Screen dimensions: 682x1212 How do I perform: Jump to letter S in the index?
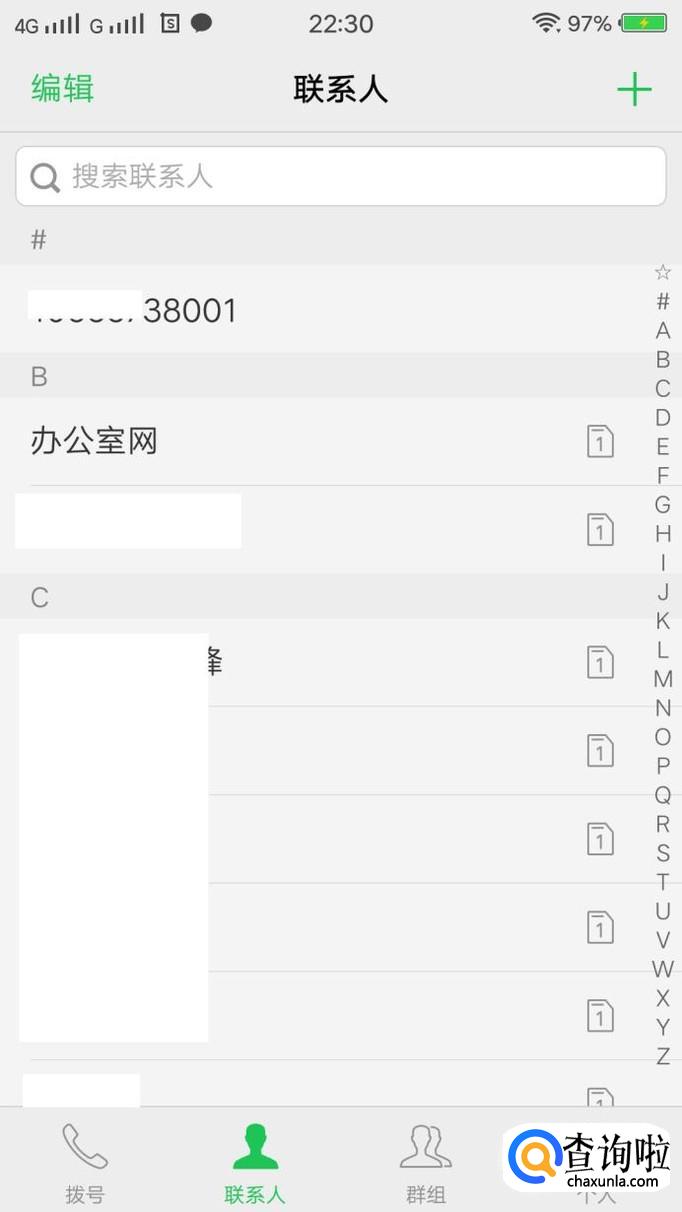tap(663, 853)
